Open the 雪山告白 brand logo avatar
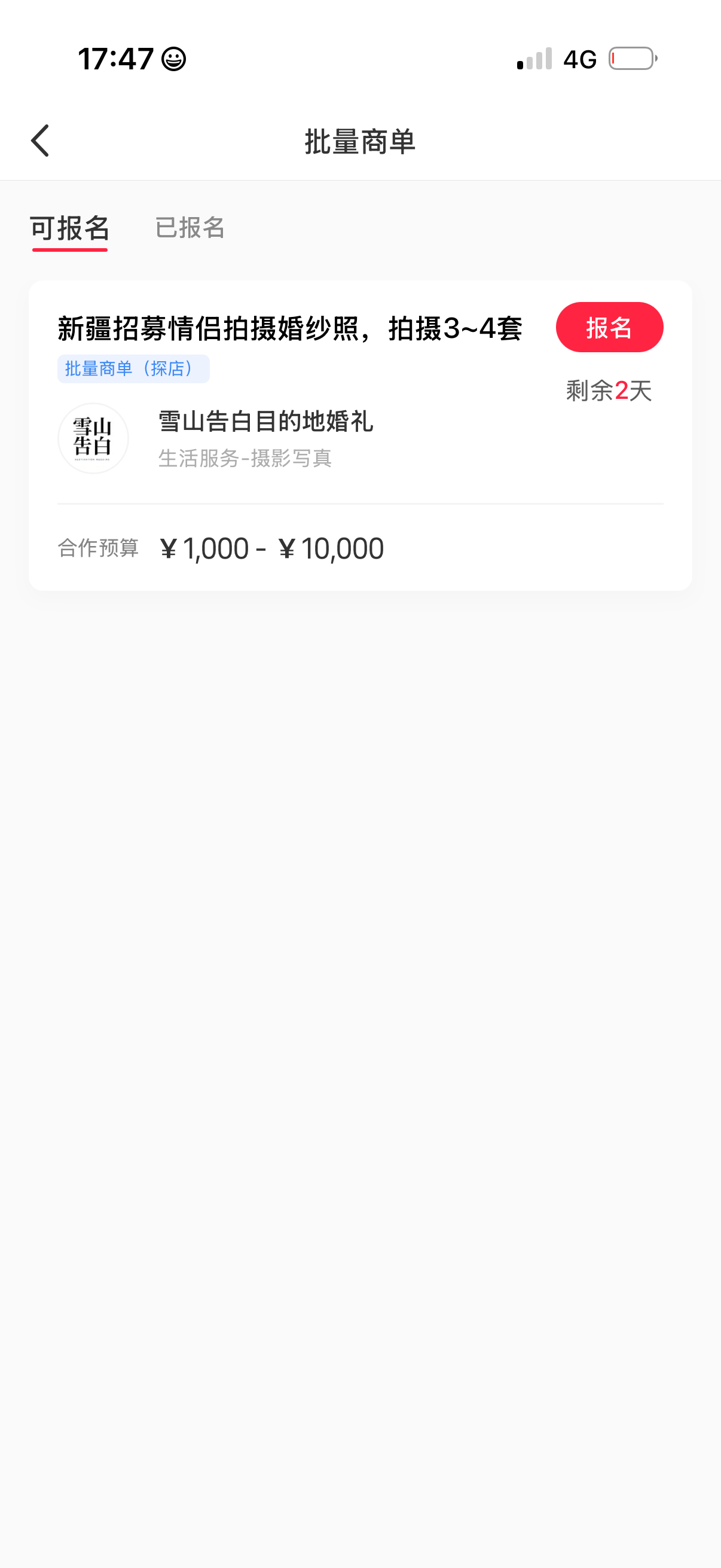The height and width of the screenshot is (1568, 721). pyautogui.click(x=94, y=438)
